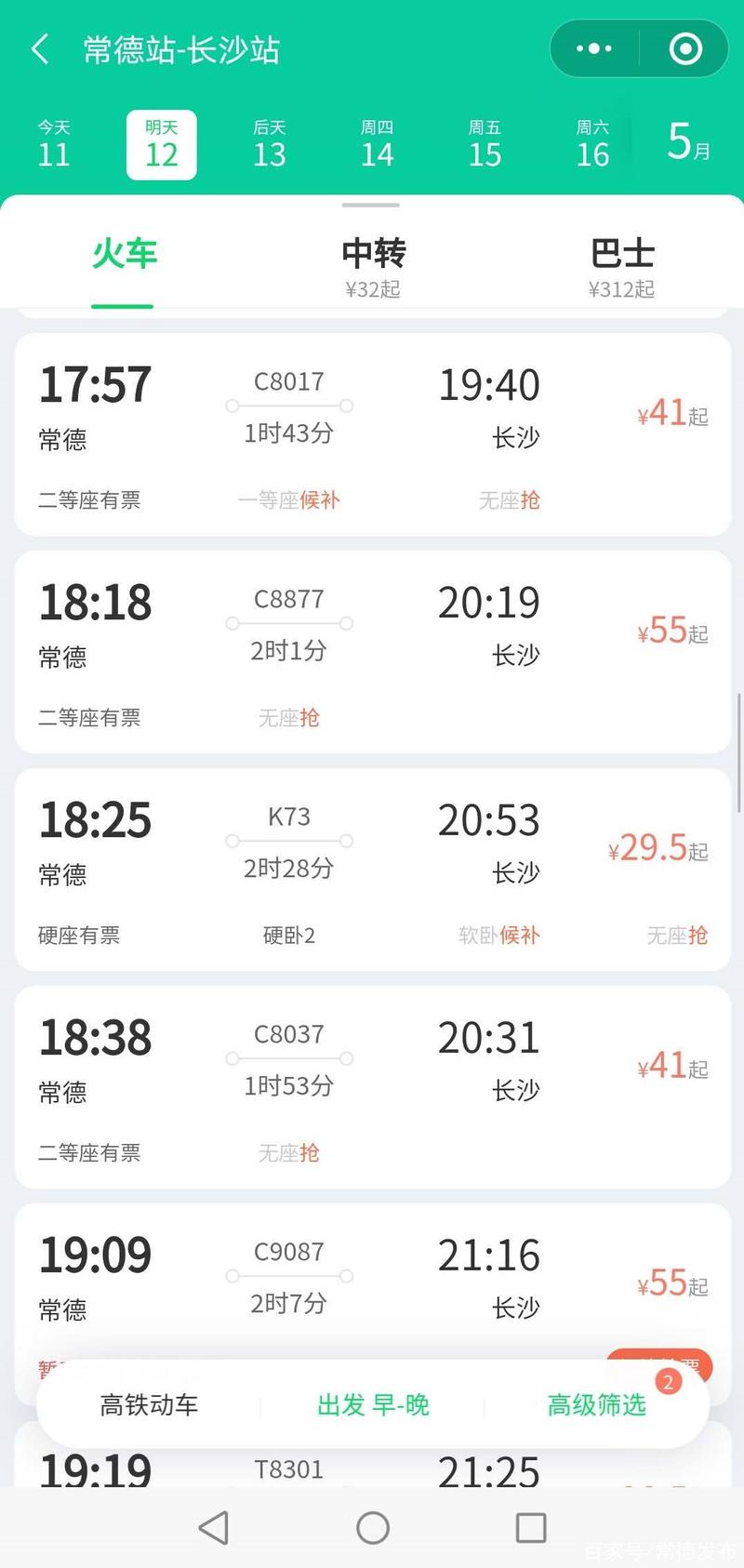Toggle the 高铁动车 train type filter
The width and height of the screenshot is (744, 1568).
pos(149,1406)
